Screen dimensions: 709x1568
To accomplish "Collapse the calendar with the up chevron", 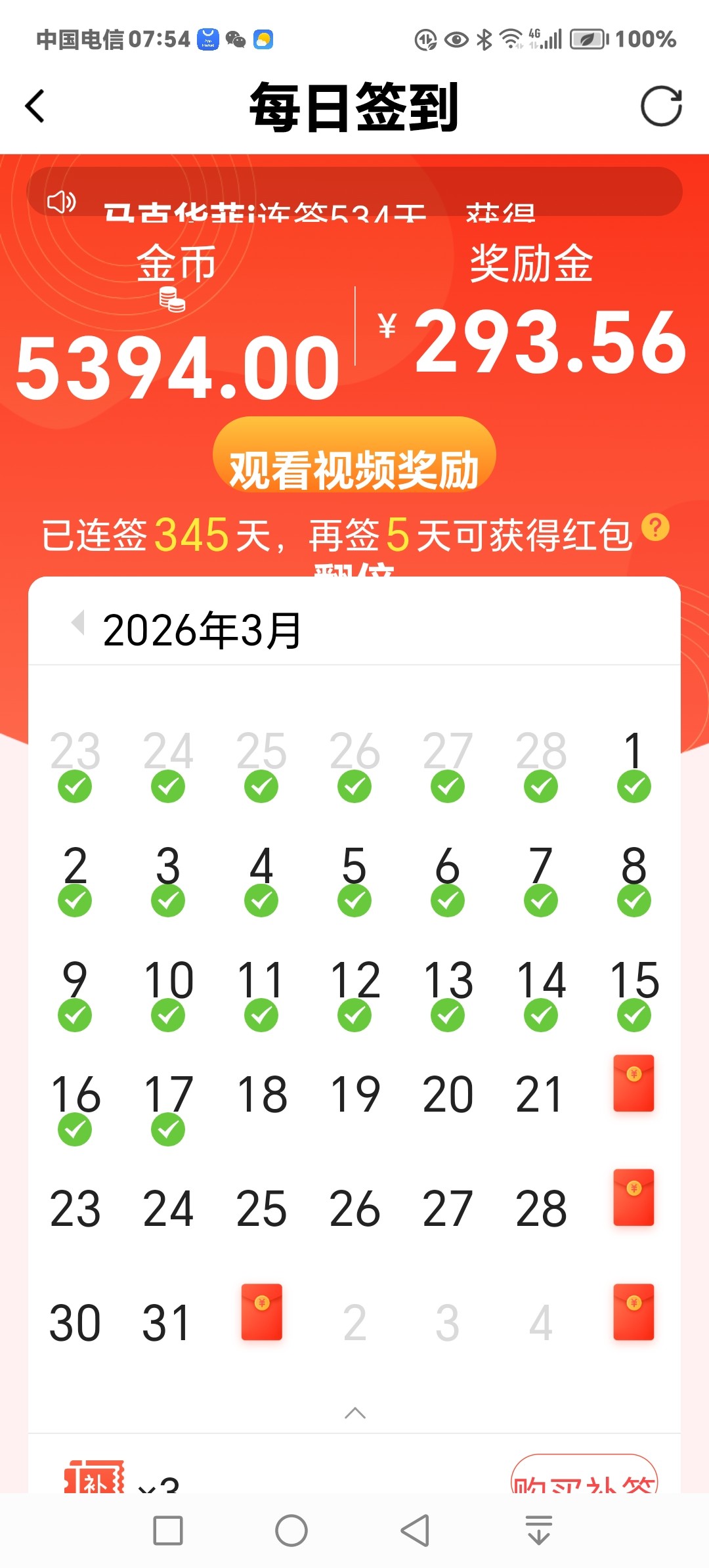I will coord(354,1413).
